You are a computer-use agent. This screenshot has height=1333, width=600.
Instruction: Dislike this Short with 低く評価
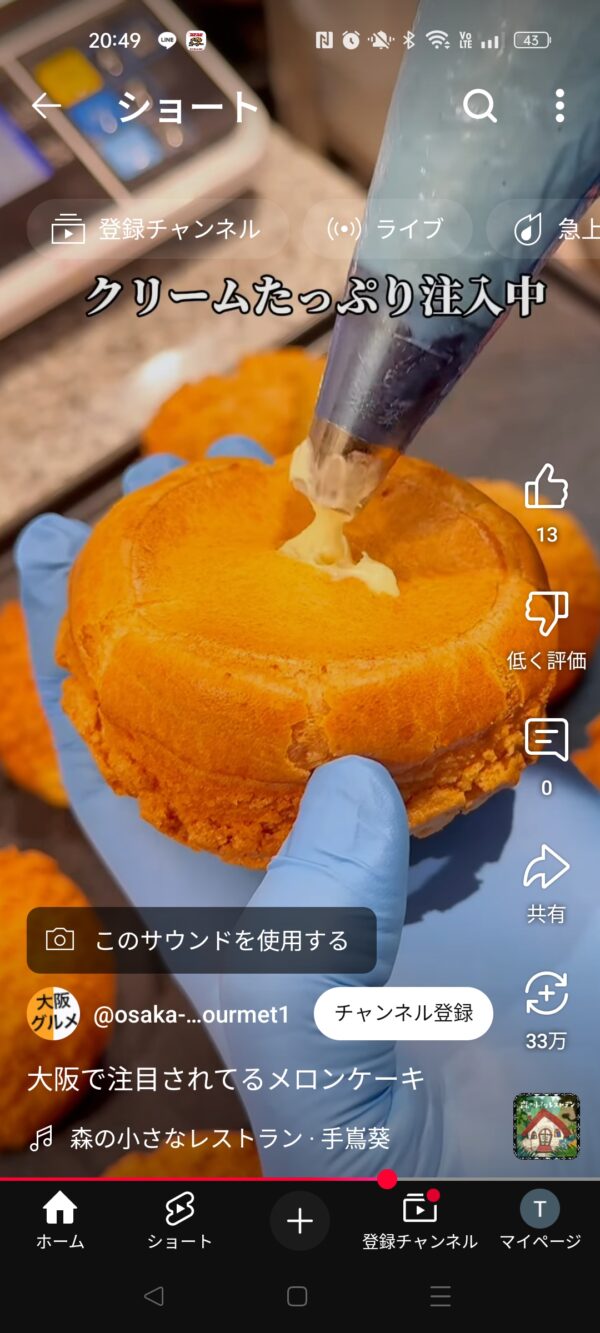pyautogui.click(x=546, y=614)
